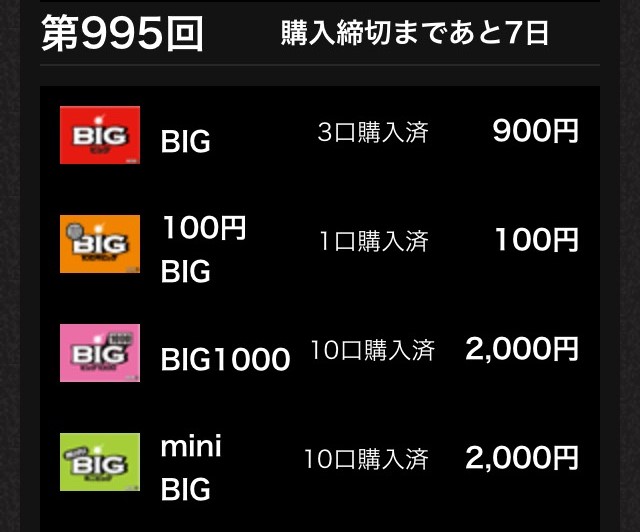The height and width of the screenshot is (532, 640).
Task: Open the 100円BIG purchase row
Action: coord(320,243)
